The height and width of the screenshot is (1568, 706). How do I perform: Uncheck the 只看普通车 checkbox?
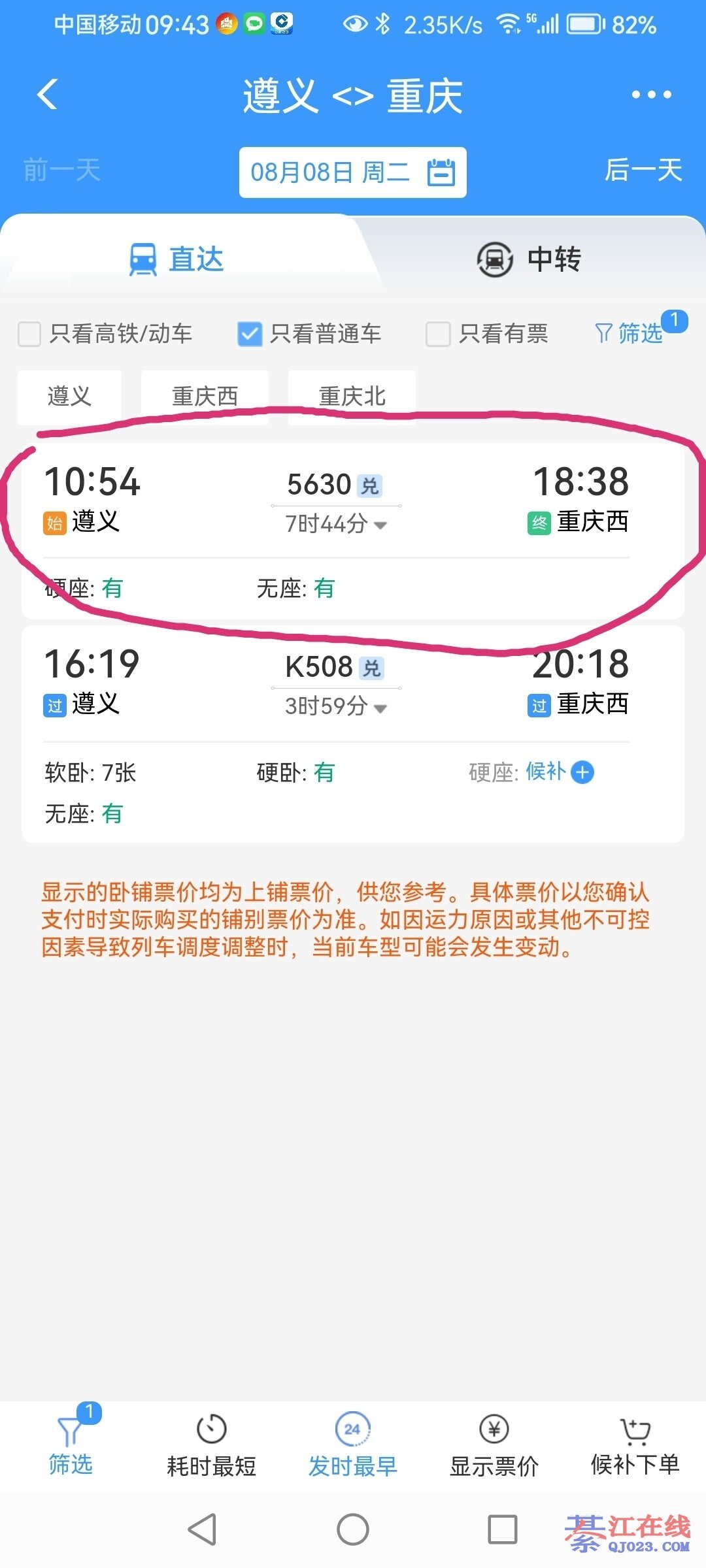click(250, 334)
